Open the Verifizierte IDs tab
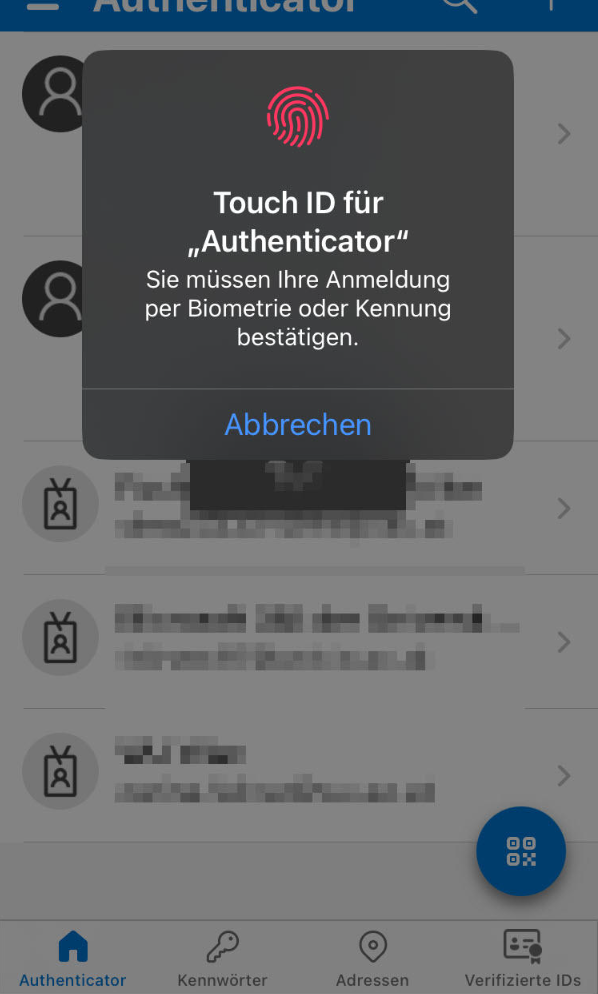 [523, 958]
